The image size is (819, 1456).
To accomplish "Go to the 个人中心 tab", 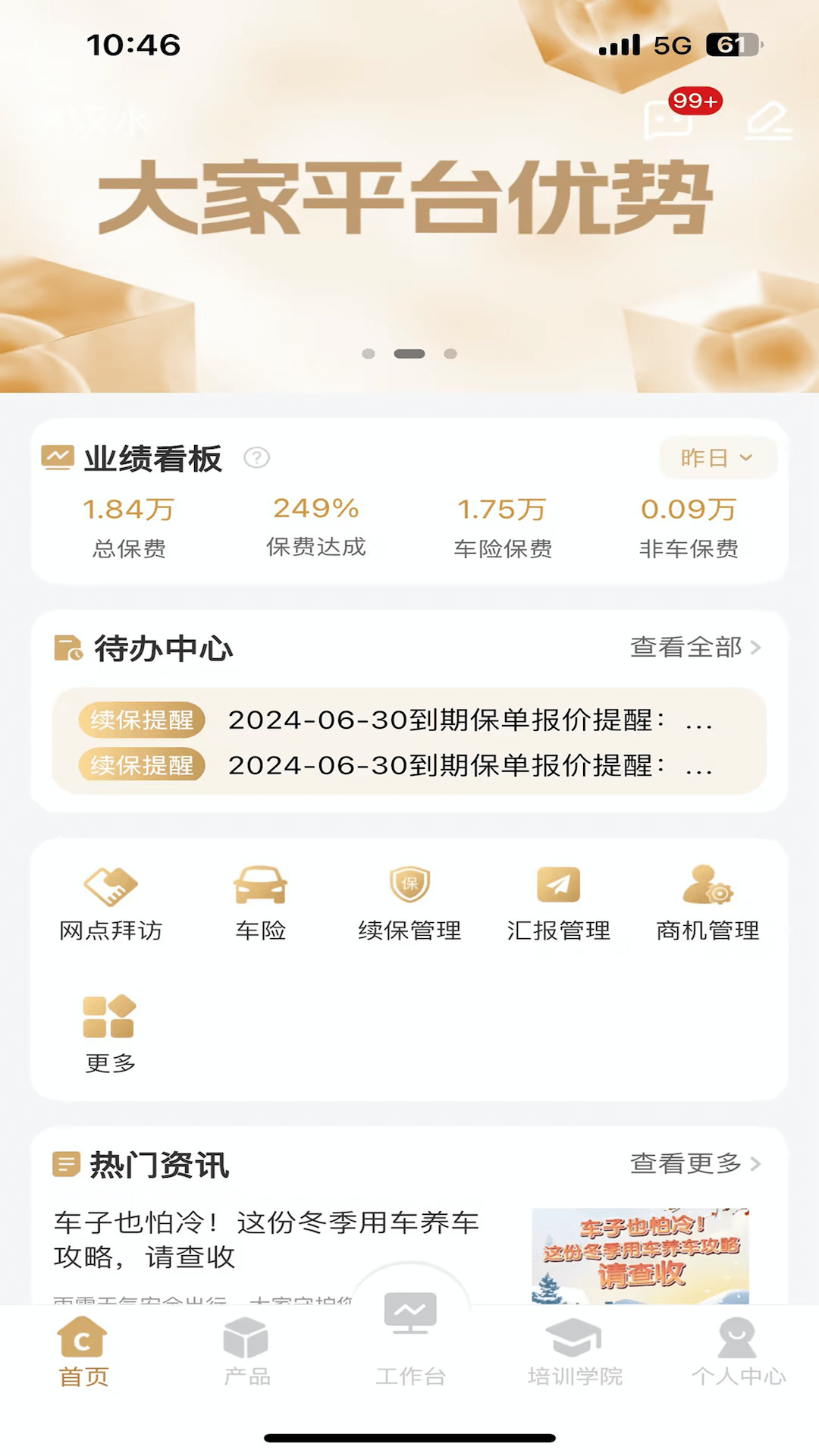I will [x=738, y=1352].
